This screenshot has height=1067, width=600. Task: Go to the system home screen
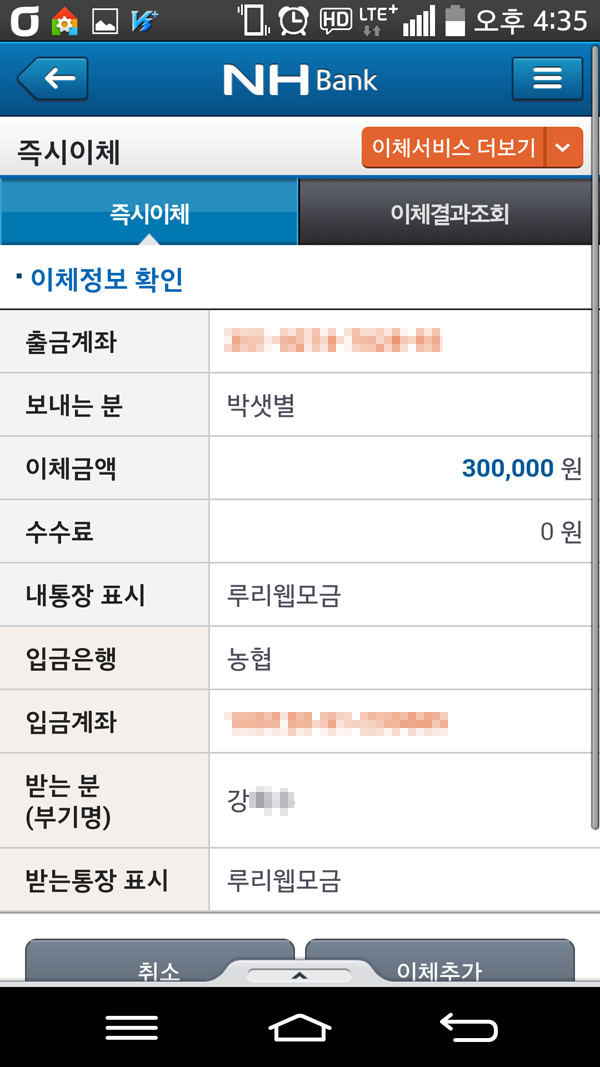tap(300, 1027)
